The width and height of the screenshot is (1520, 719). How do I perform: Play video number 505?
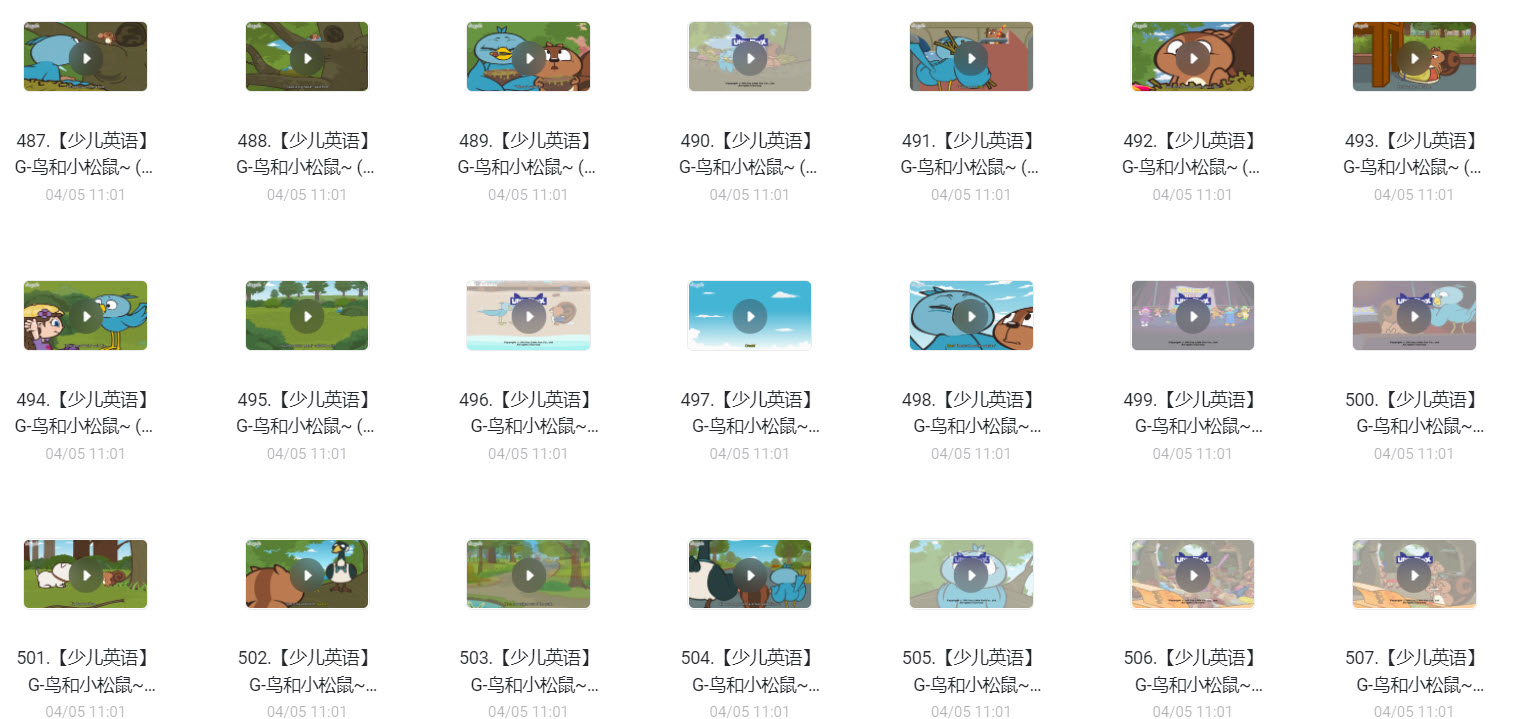point(971,575)
